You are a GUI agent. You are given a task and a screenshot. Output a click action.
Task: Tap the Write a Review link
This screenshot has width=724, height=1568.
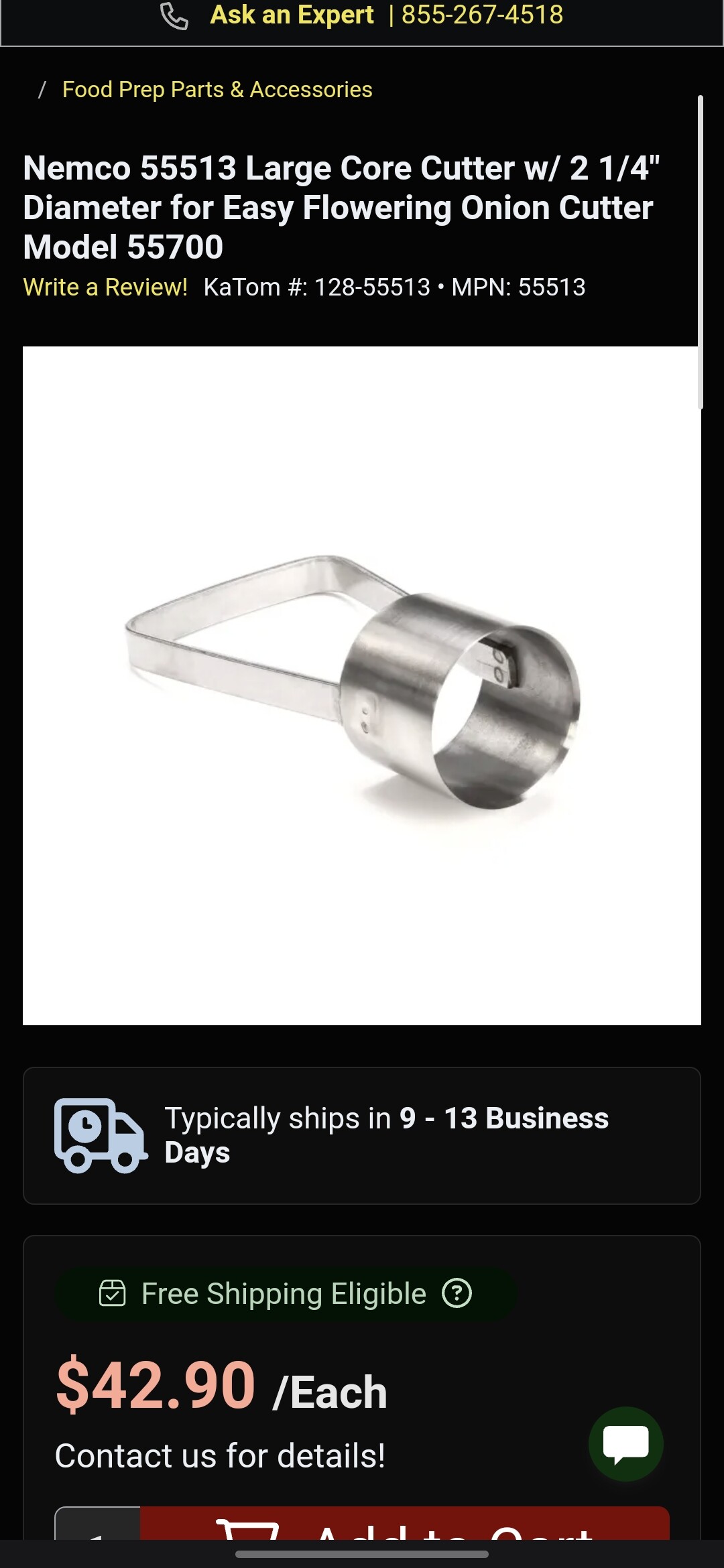point(105,287)
